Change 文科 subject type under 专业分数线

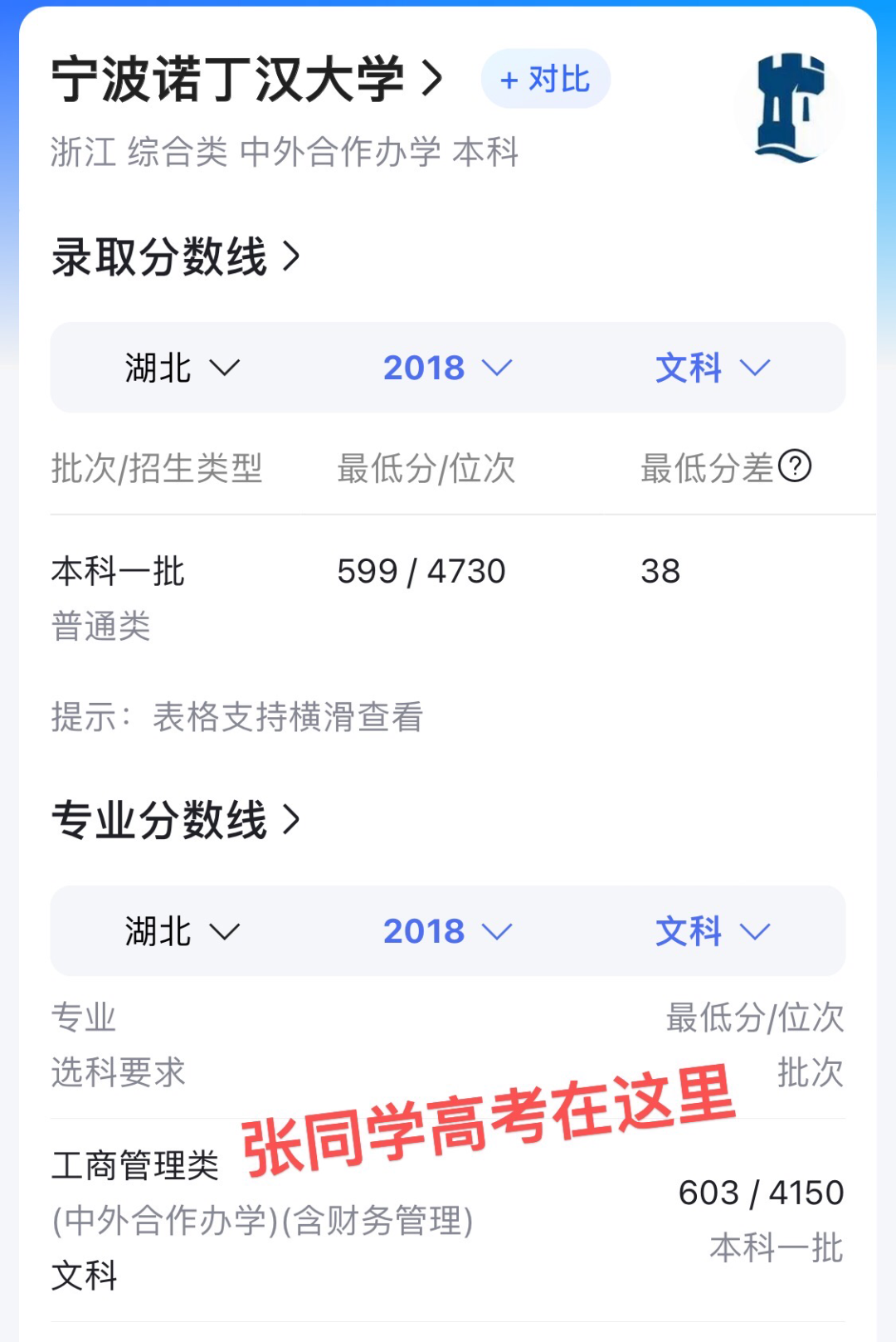pyautogui.click(x=713, y=931)
